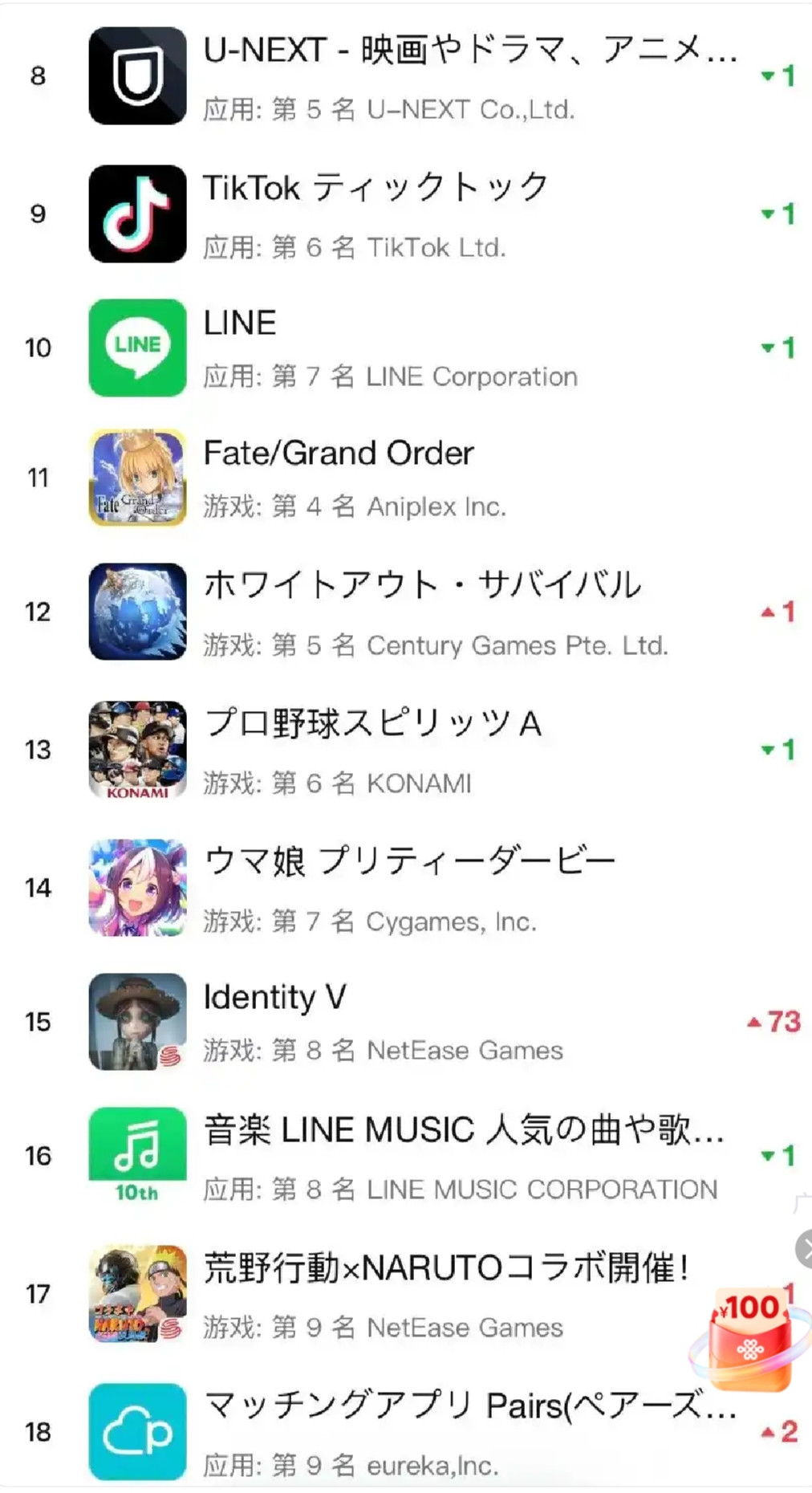Open the U-NEXT app entry

(406, 76)
